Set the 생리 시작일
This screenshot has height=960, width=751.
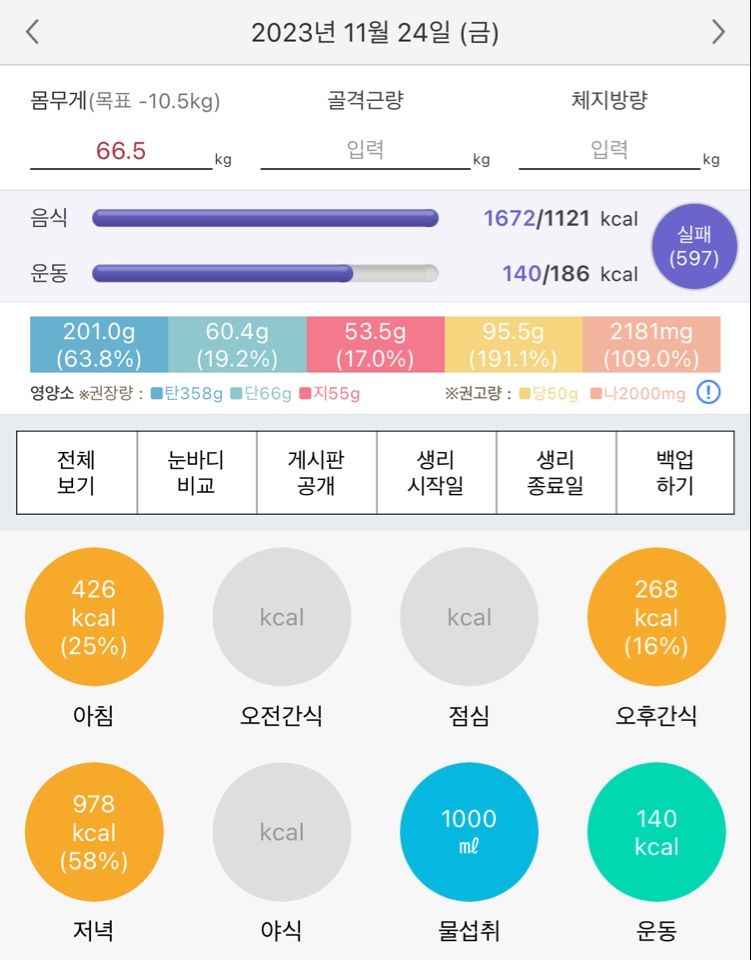[436, 473]
